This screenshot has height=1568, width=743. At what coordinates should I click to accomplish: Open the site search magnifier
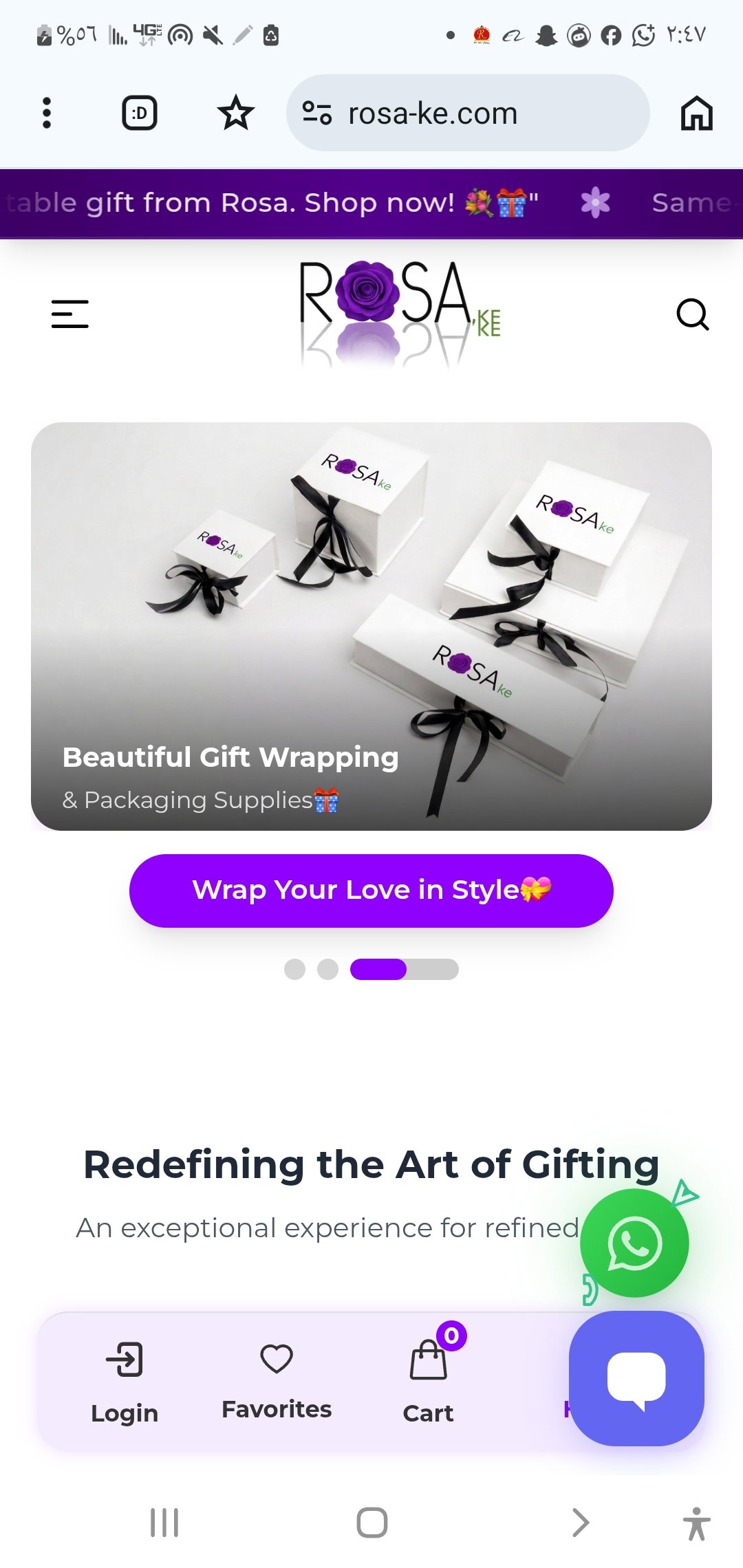[693, 314]
